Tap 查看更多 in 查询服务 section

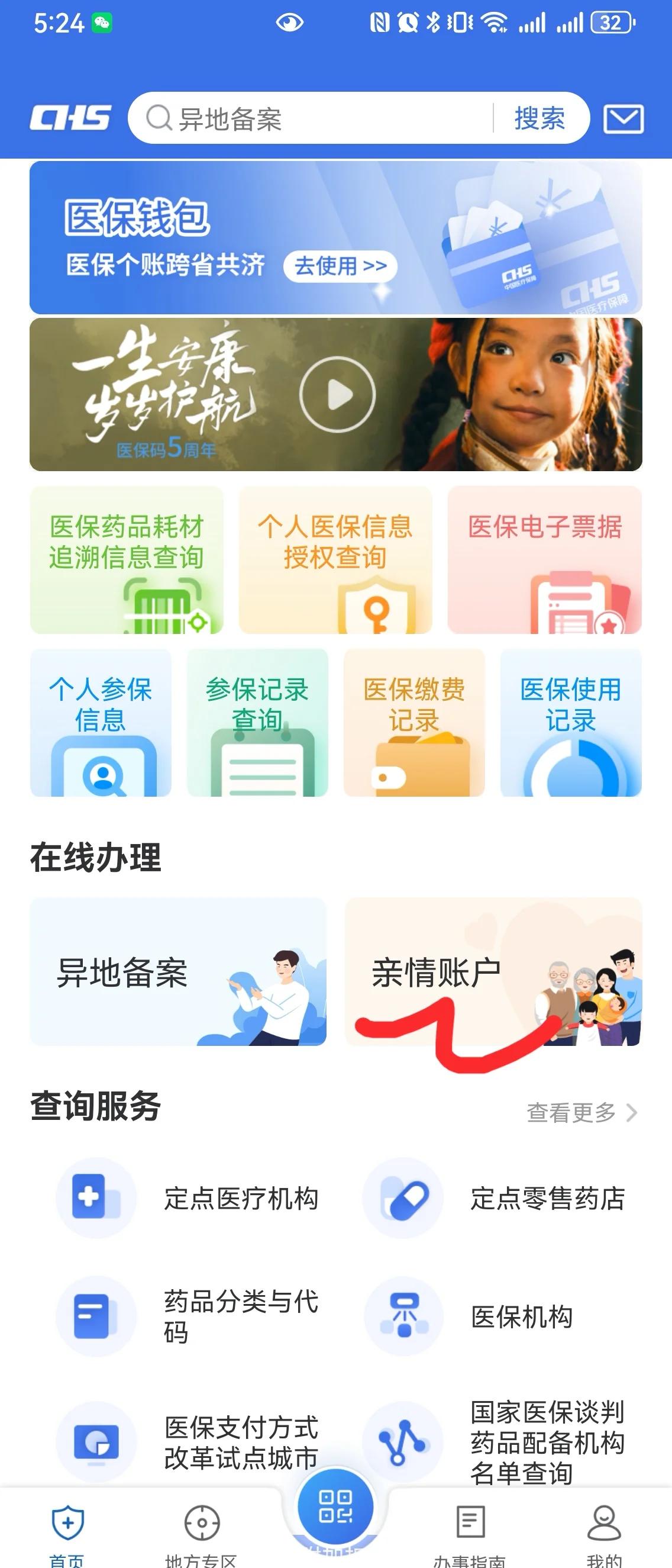(x=581, y=1113)
